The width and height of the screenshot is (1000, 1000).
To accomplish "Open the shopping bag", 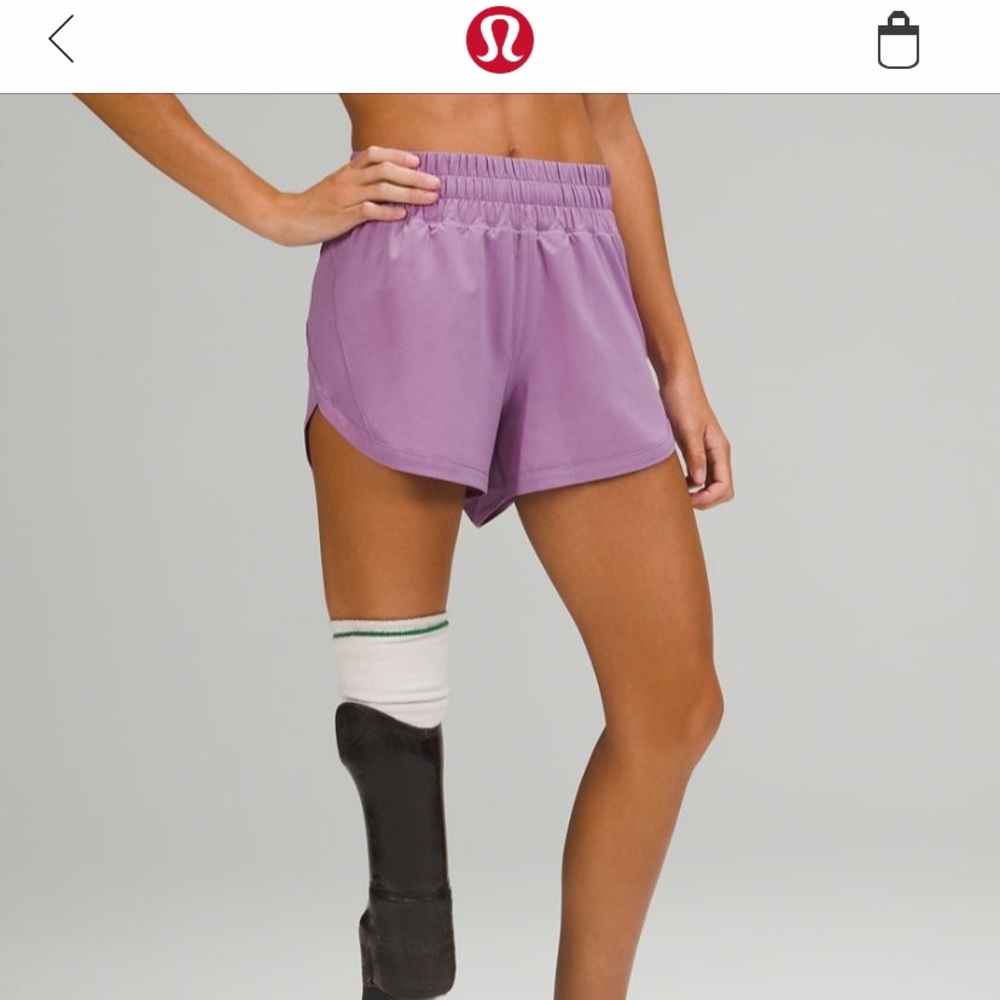I will point(897,41).
